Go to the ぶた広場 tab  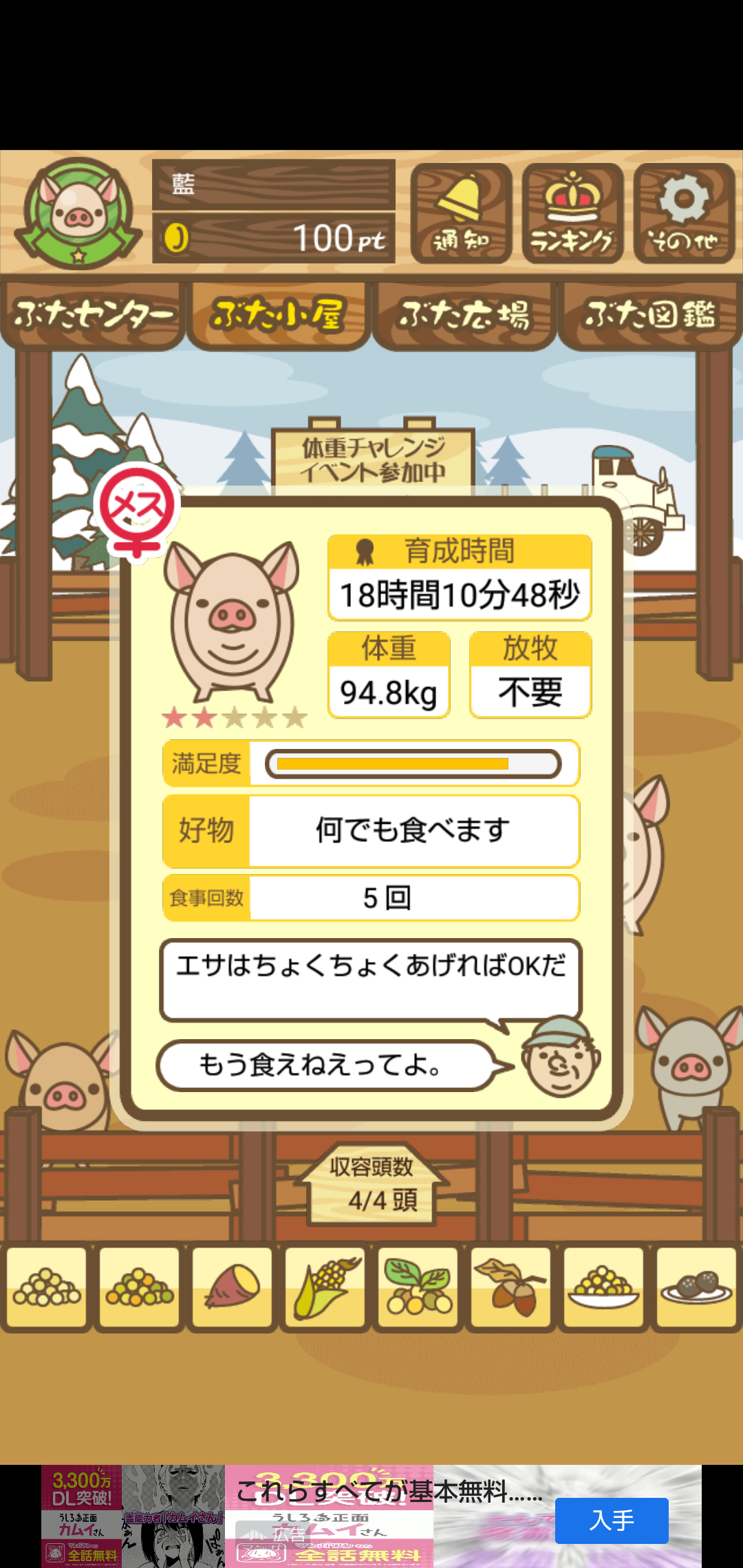(x=464, y=316)
